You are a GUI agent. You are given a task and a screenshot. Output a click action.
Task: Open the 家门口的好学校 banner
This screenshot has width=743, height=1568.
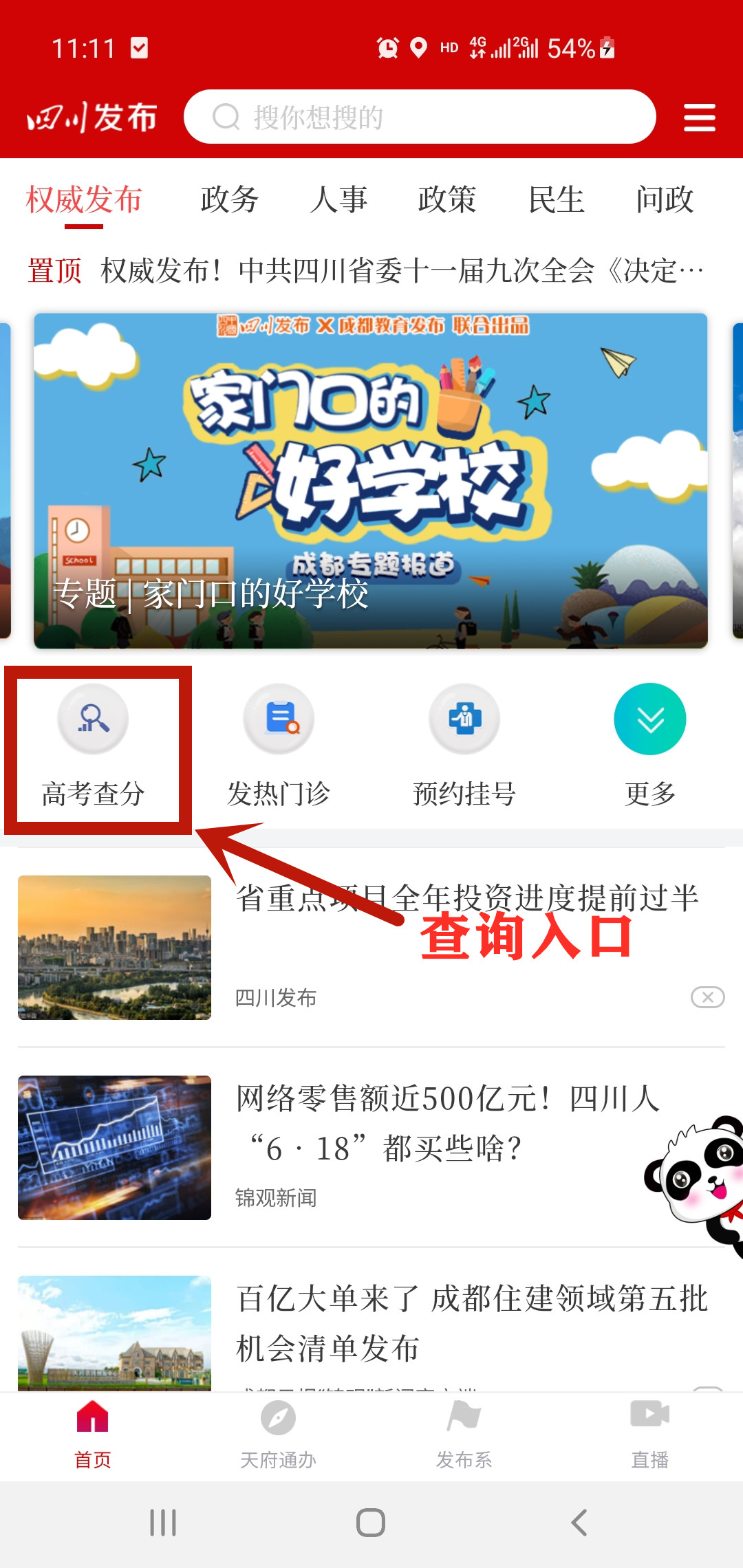(x=371, y=481)
